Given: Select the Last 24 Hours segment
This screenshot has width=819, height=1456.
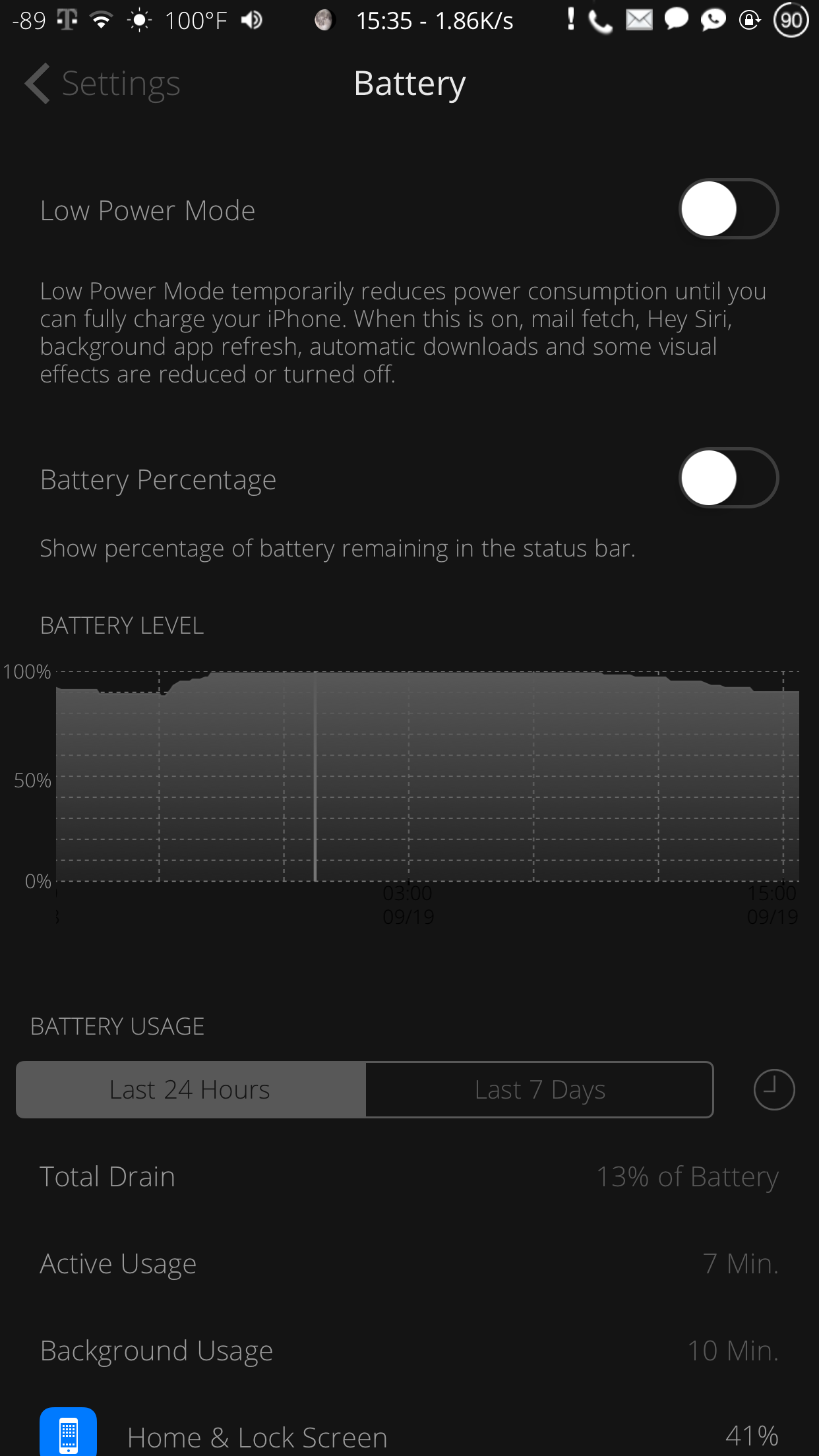Looking at the screenshot, I should pos(191,1089).
